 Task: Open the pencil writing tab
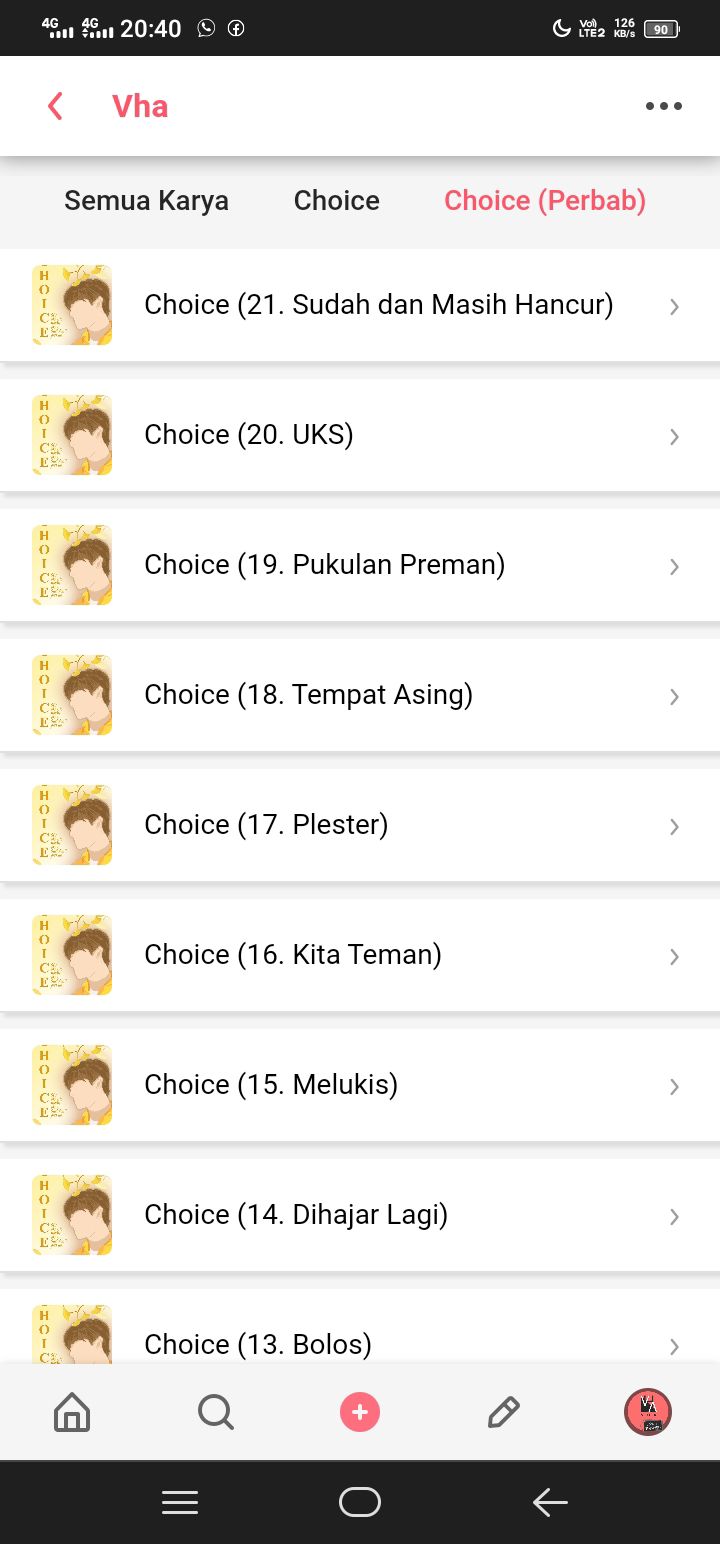click(504, 1412)
